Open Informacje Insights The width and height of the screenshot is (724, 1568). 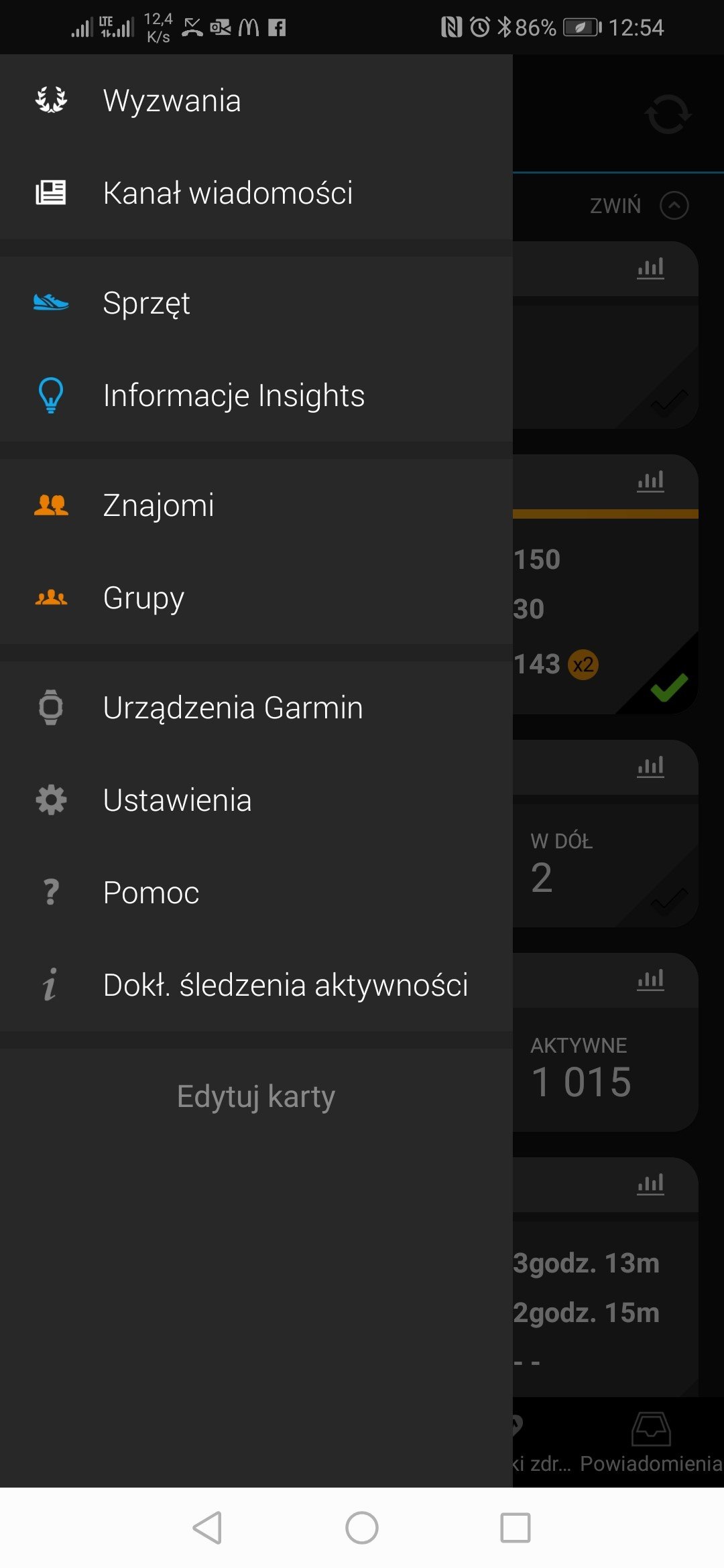[256, 395]
